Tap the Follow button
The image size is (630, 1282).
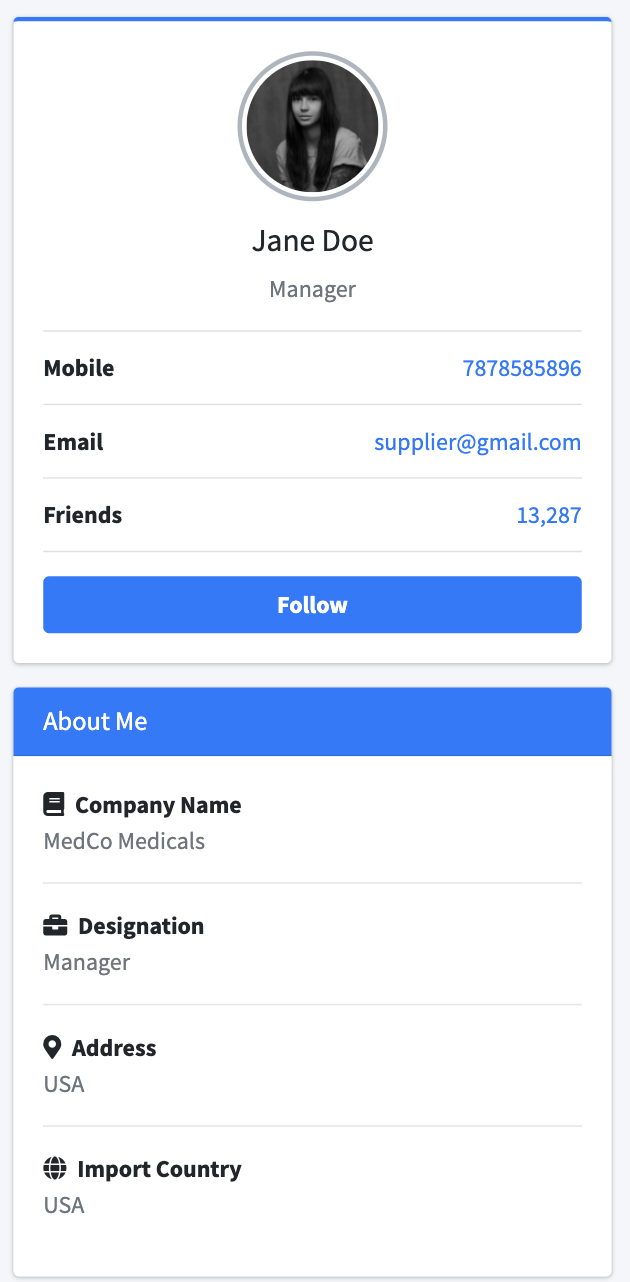click(312, 605)
